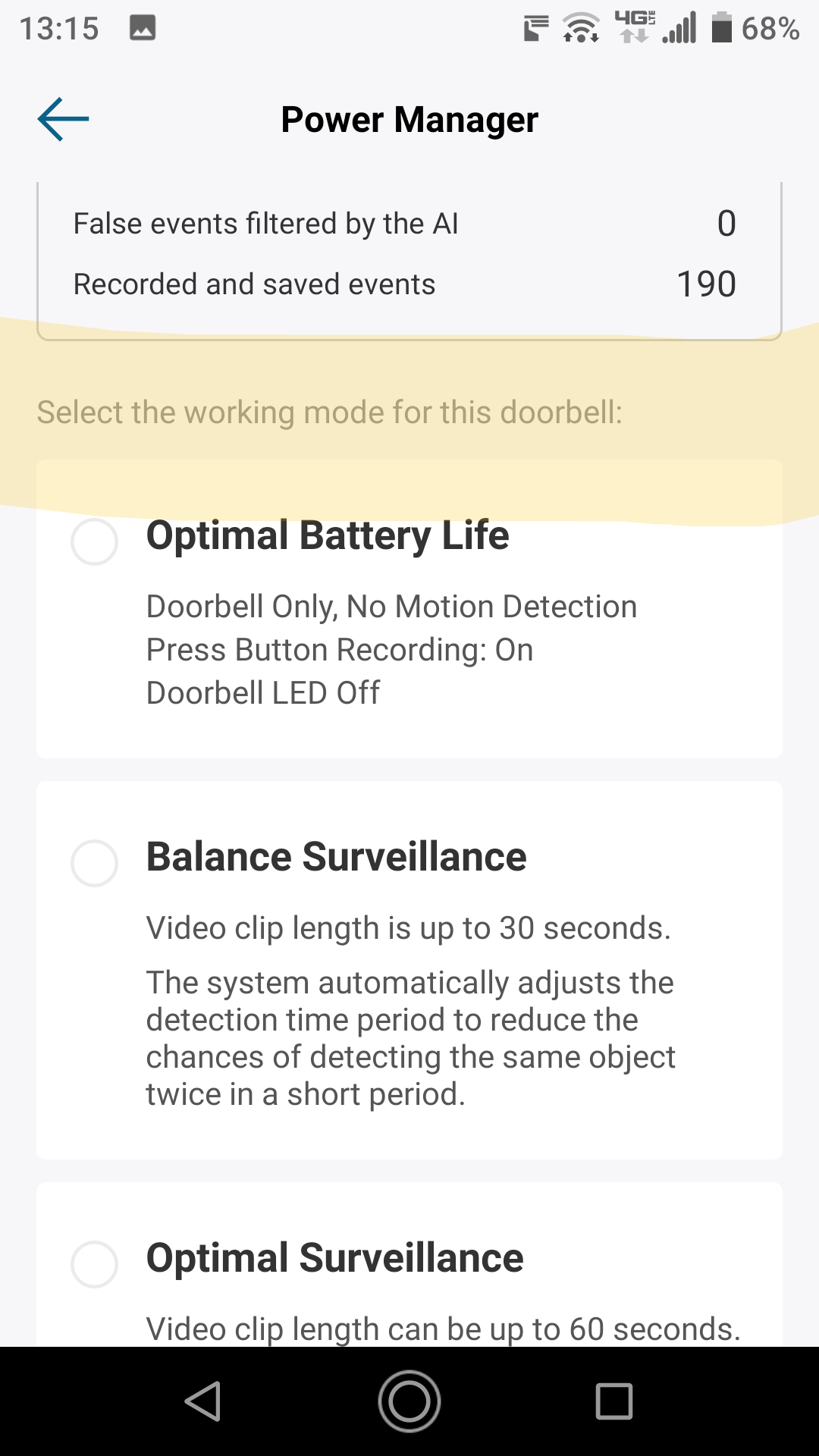Choose the Balance Surveillance mode
Viewport: 819px width, 1456px height.
[94, 863]
